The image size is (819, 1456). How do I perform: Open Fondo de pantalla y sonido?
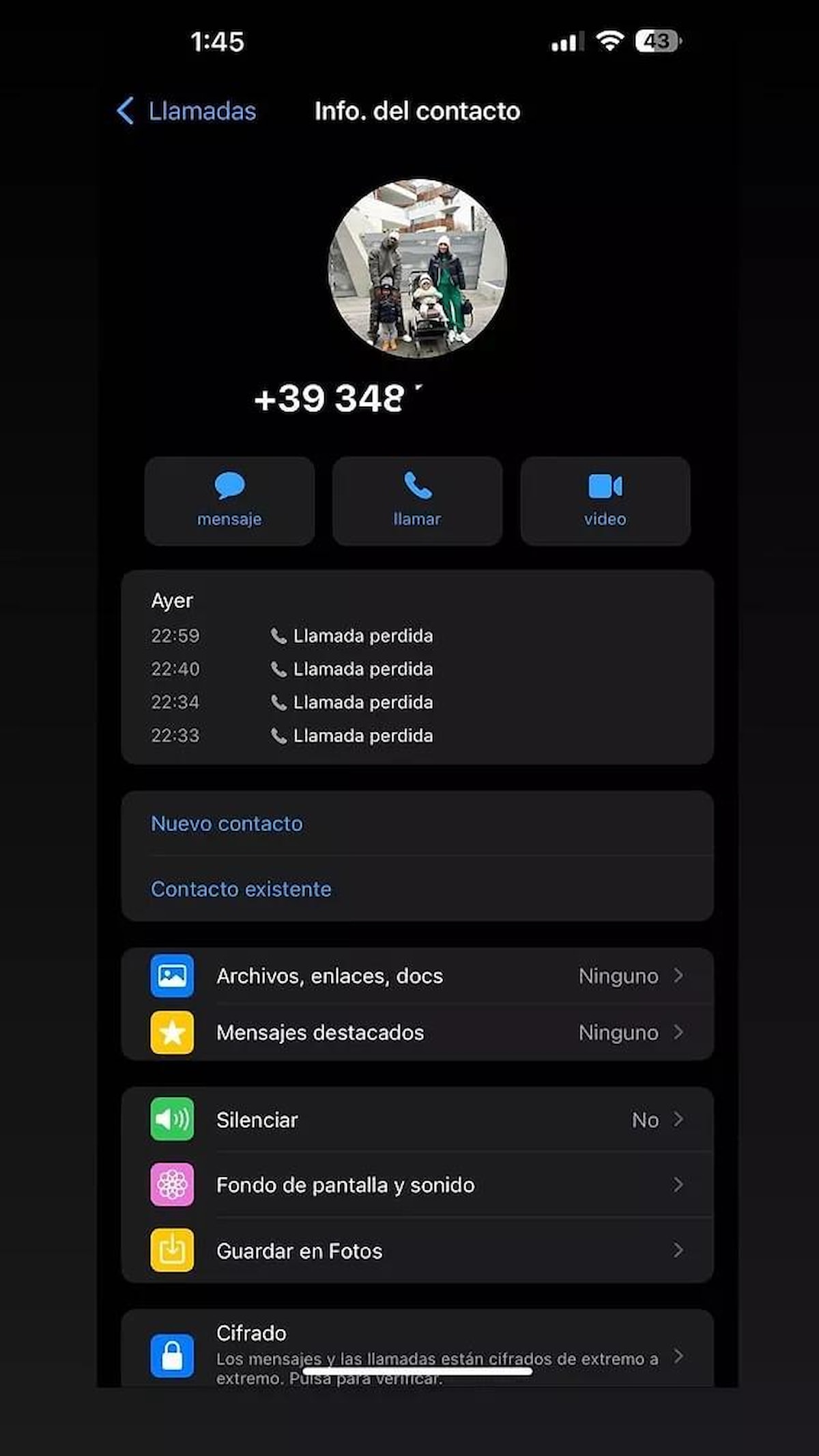coord(417,1185)
